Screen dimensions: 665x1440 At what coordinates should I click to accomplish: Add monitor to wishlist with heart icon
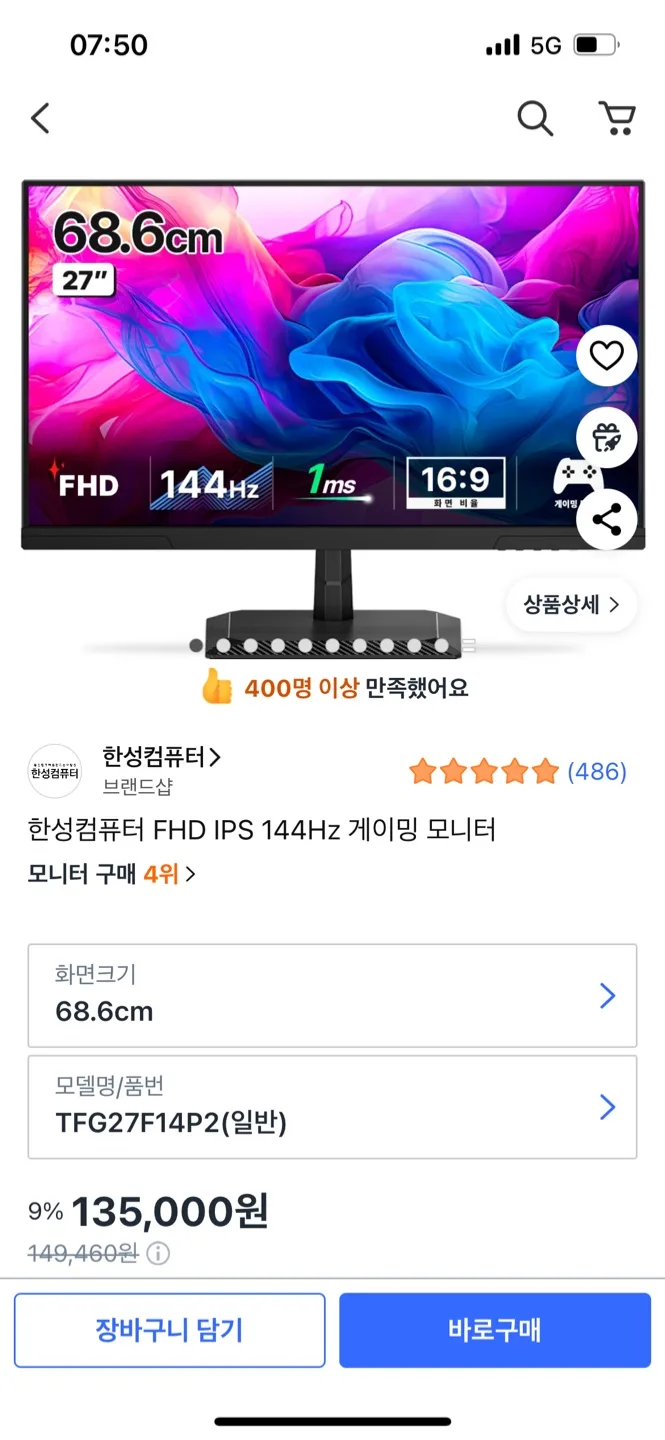click(606, 356)
